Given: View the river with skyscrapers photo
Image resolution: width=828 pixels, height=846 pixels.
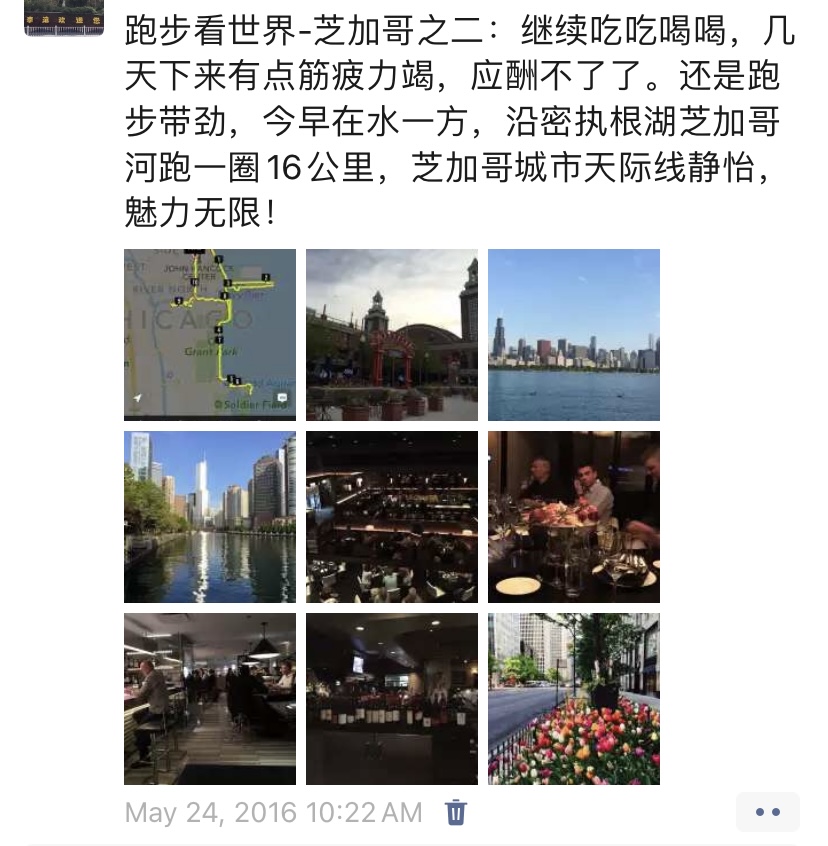Looking at the screenshot, I should point(210,516).
